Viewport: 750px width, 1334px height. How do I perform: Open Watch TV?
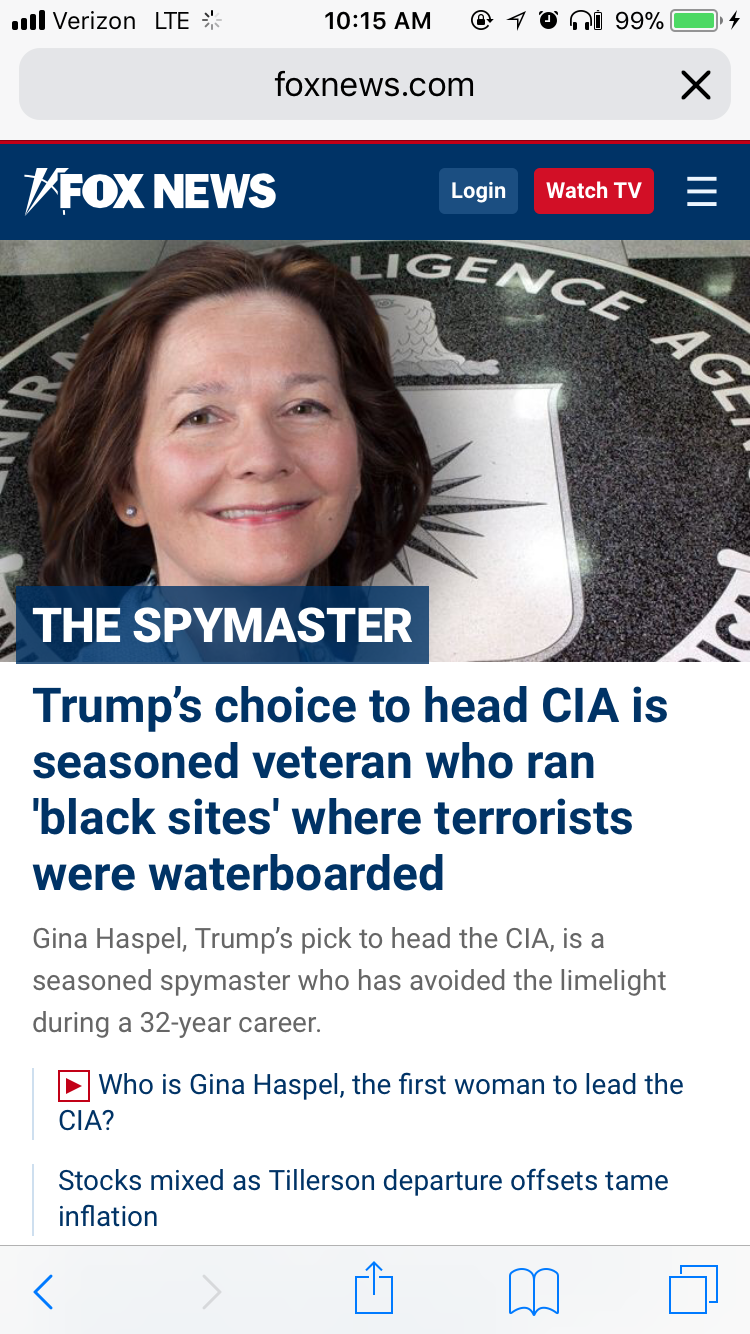point(593,191)
